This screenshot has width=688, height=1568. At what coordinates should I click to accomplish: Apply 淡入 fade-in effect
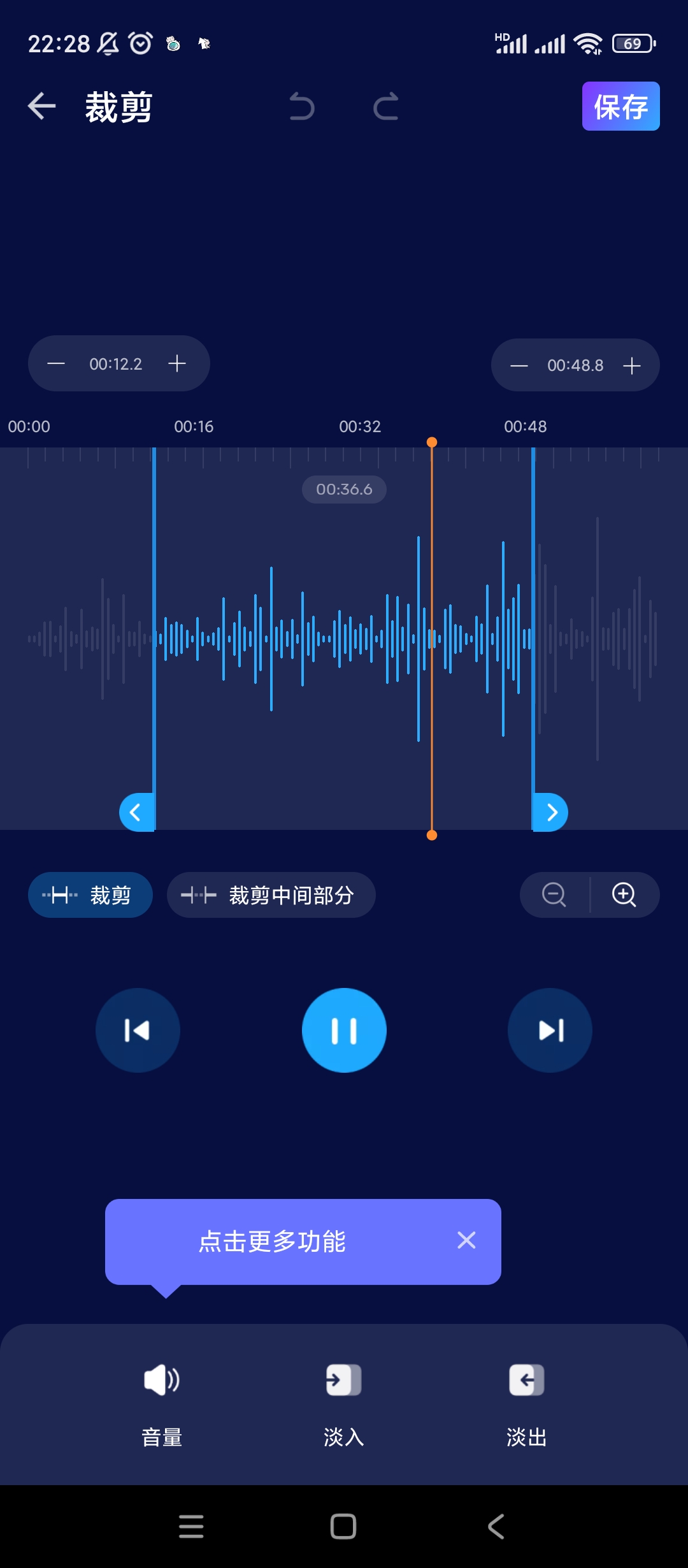[x=344, y=1404]
